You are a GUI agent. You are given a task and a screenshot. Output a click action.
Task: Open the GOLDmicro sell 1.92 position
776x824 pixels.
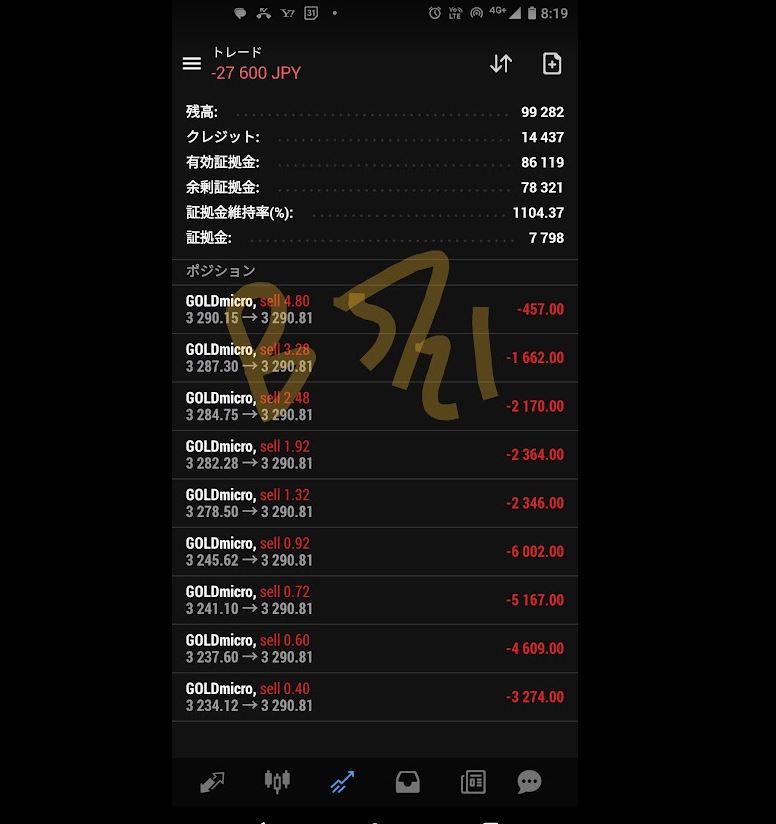pos(374,455)
